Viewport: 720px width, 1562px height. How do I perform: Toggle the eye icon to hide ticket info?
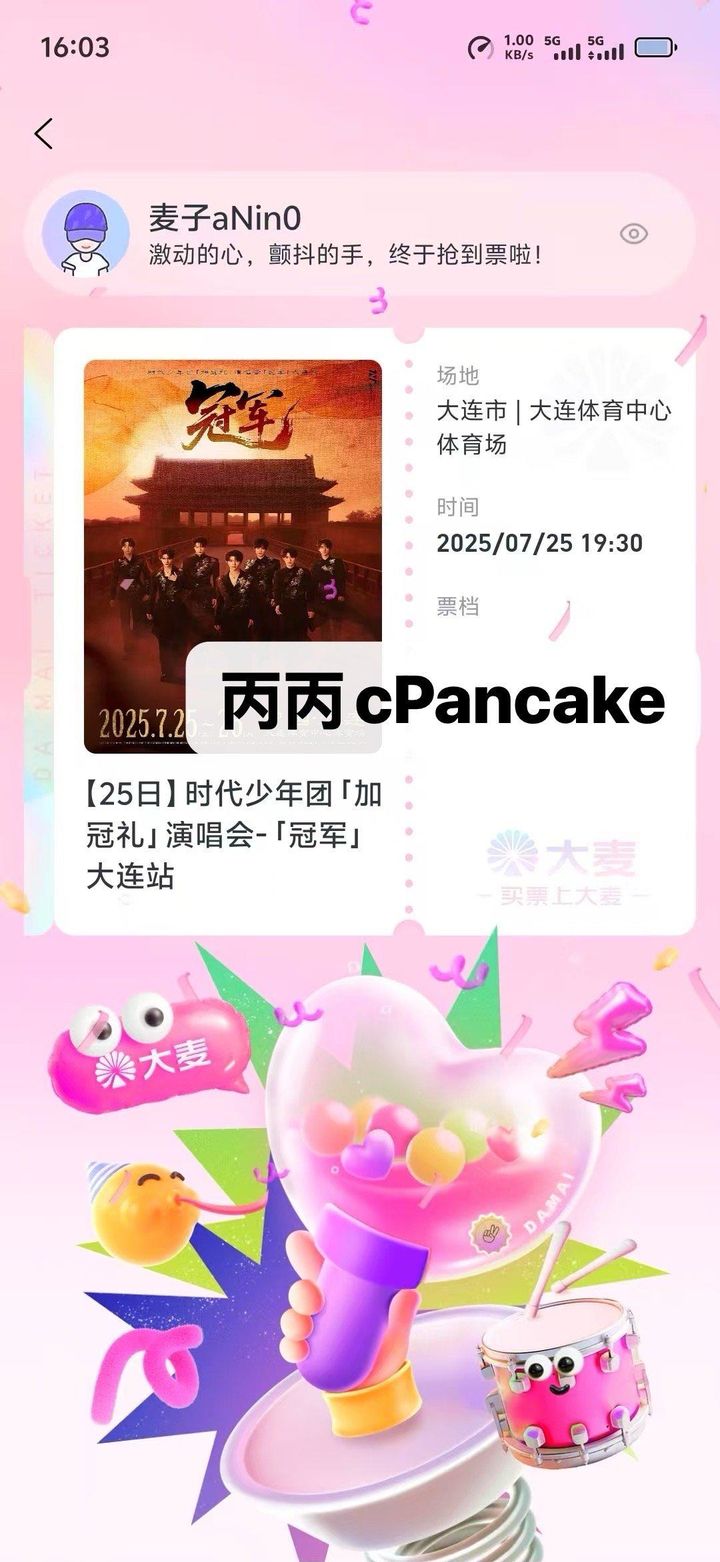633,234
